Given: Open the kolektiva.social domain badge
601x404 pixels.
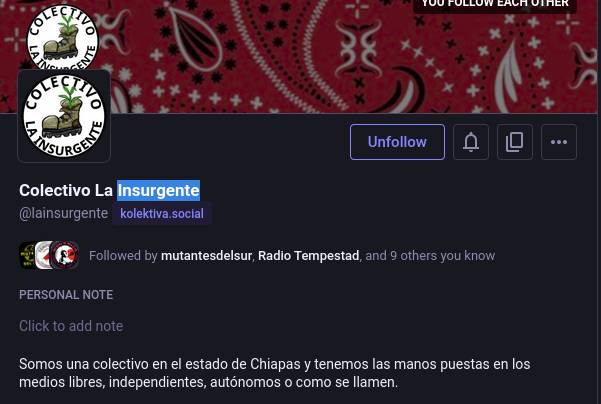Looking at the screenshot, I should tap(162, 214).
